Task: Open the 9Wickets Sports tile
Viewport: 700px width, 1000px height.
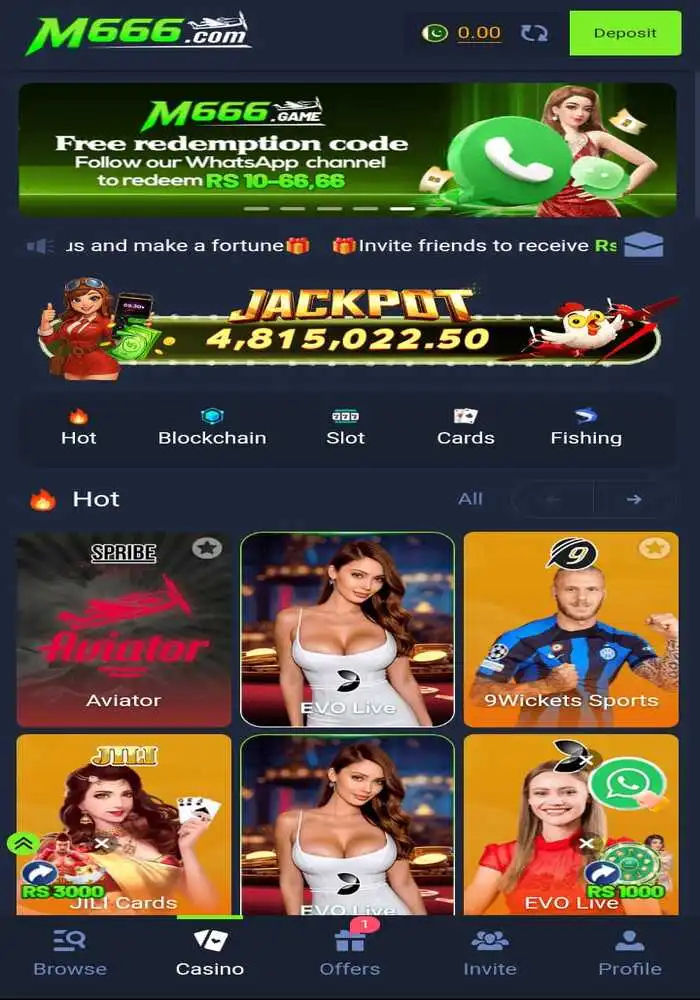Action: 571,630
